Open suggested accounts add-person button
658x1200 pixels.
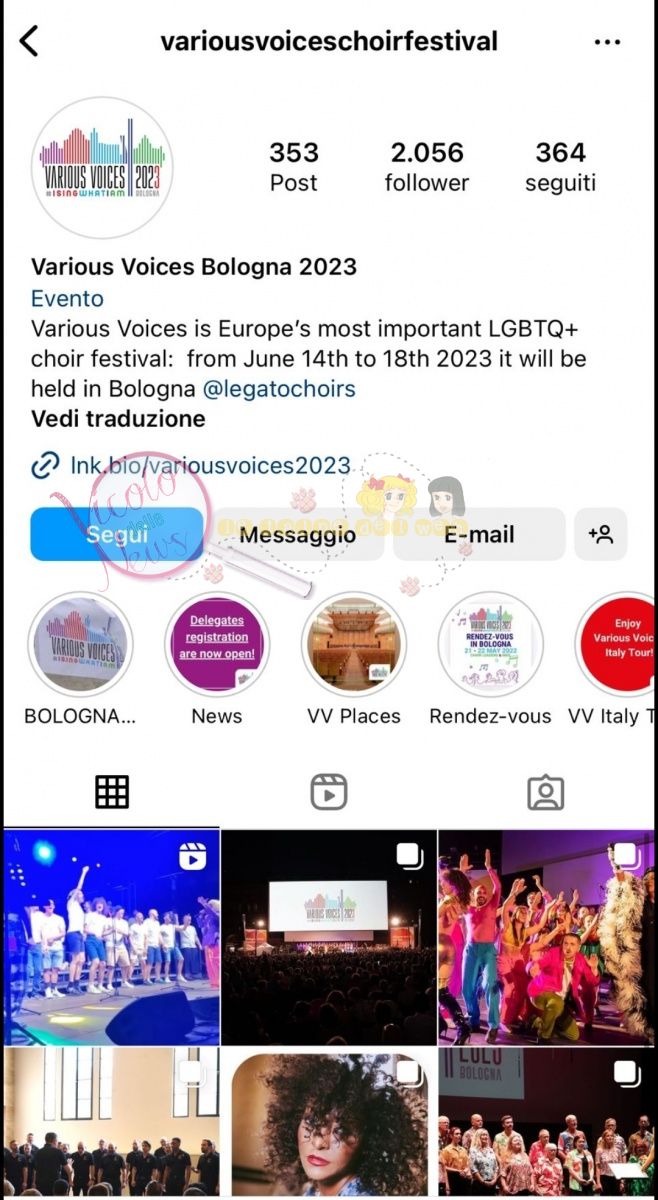[601, 534]
